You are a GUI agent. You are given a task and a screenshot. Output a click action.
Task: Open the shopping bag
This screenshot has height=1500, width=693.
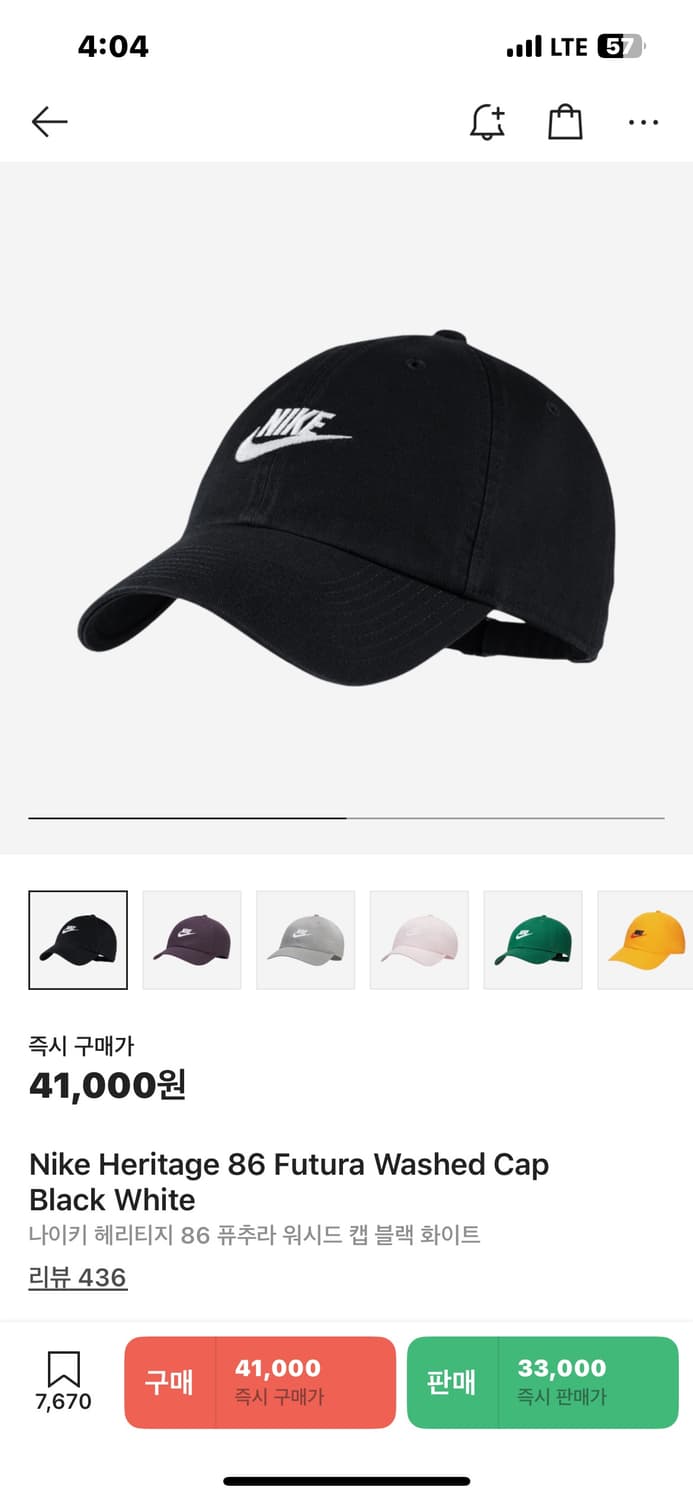point(565,122)
